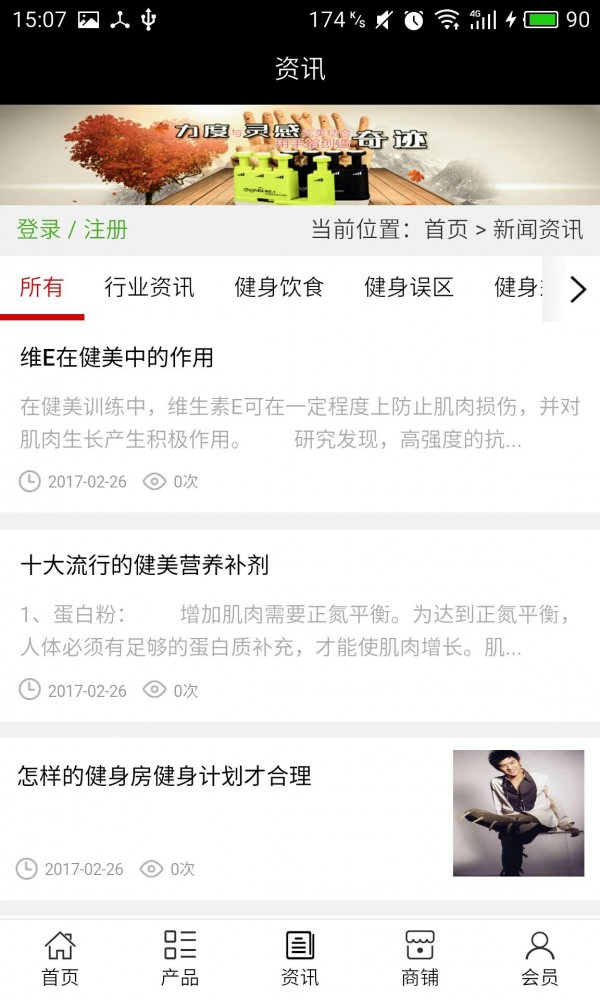Open the article 十大流行的健美营养补剂
Screen dimensions: 600x1000
144,566
